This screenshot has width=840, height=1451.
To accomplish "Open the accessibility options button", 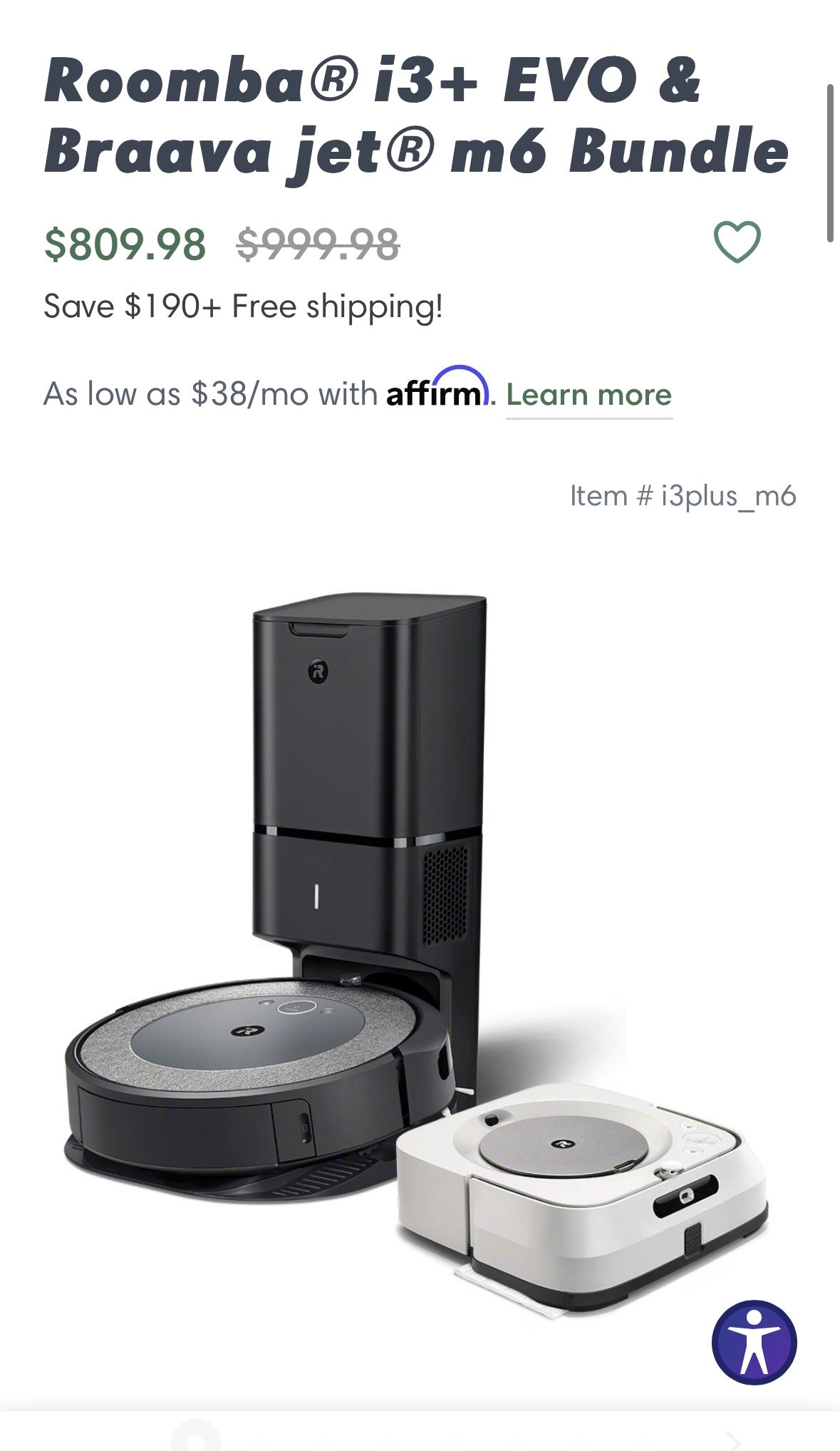I will click(x=754, y=1343).
